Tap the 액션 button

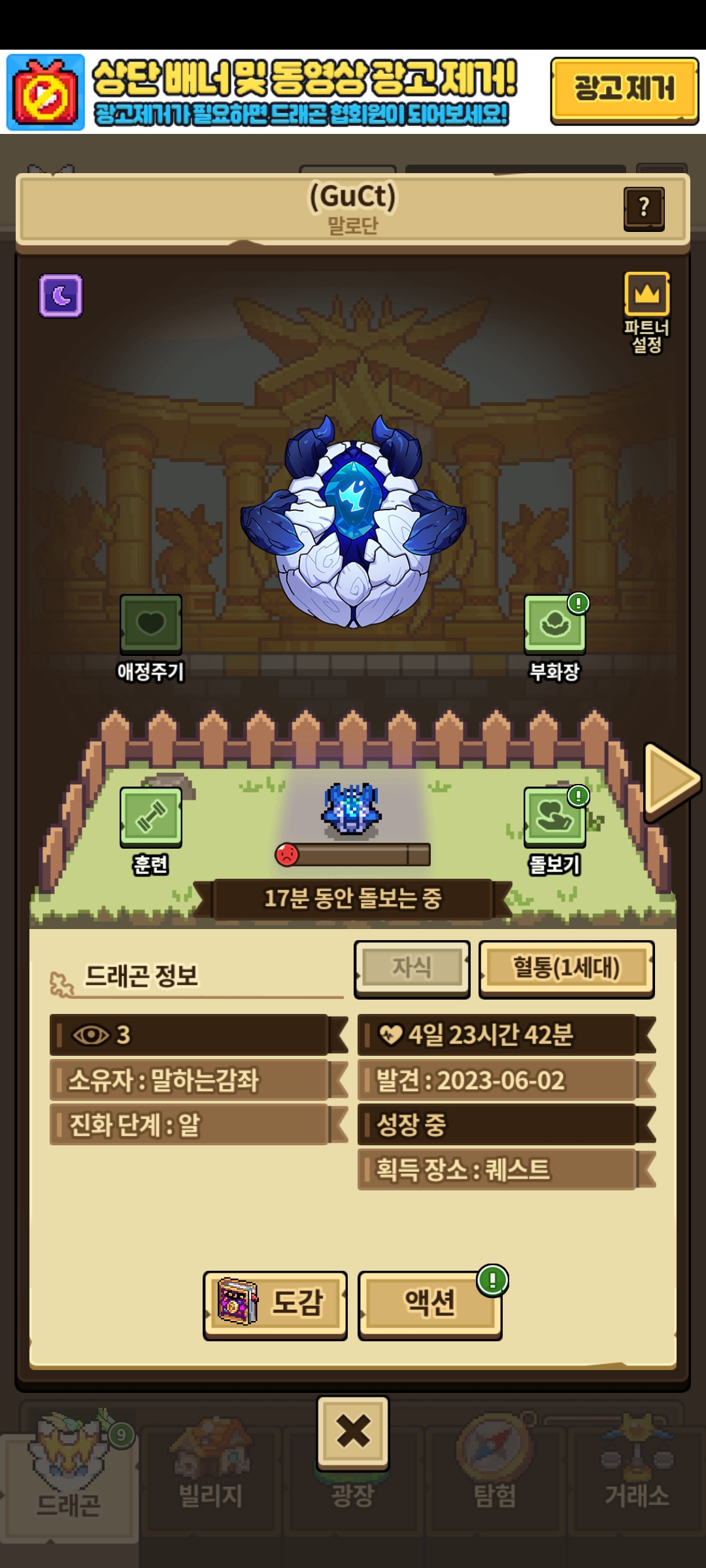click(429, 1304)
